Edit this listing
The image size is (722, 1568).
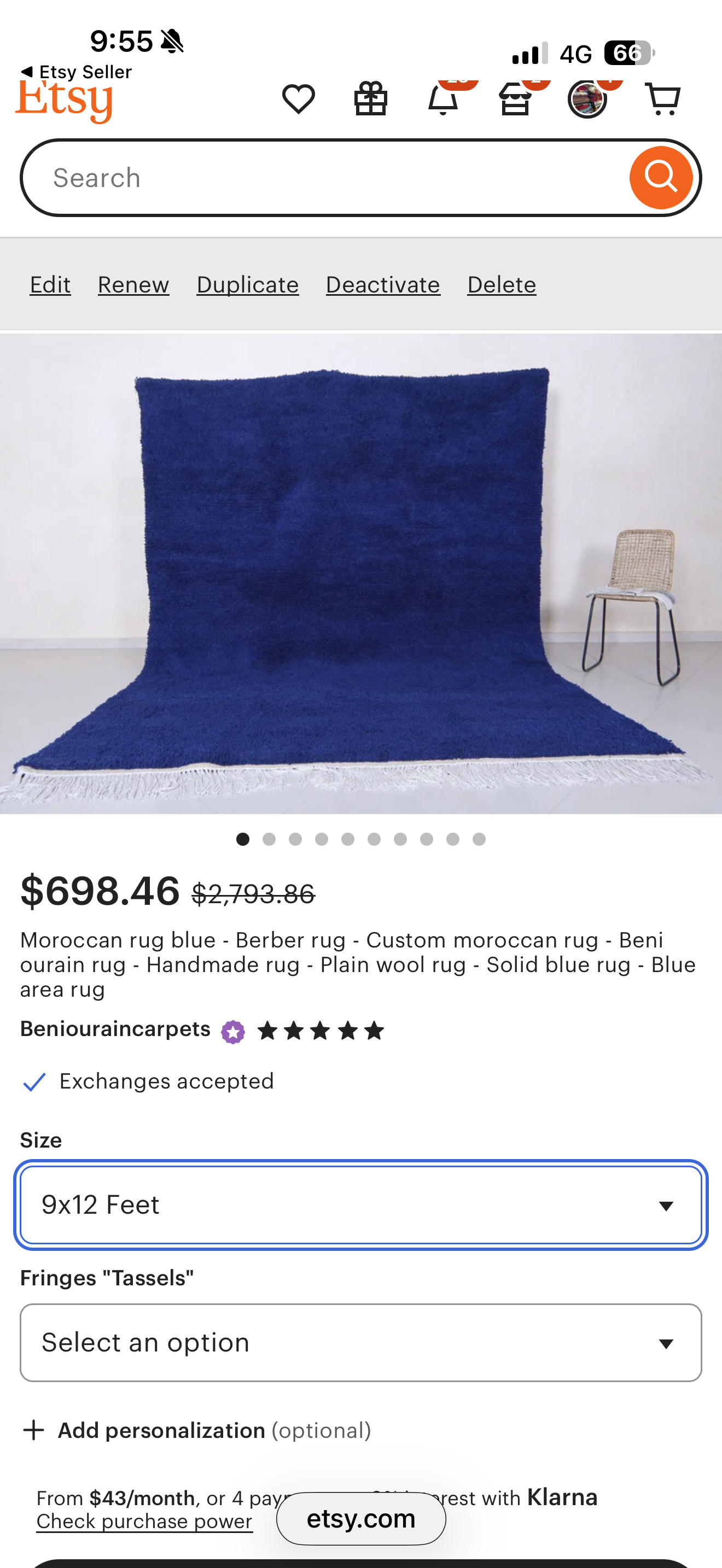50,285
